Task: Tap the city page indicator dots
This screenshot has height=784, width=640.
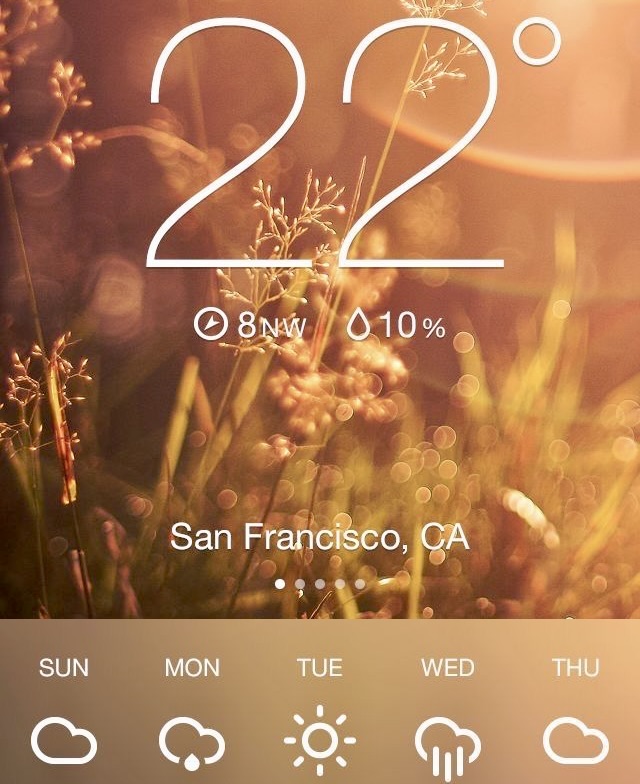Action: [320, 583]
